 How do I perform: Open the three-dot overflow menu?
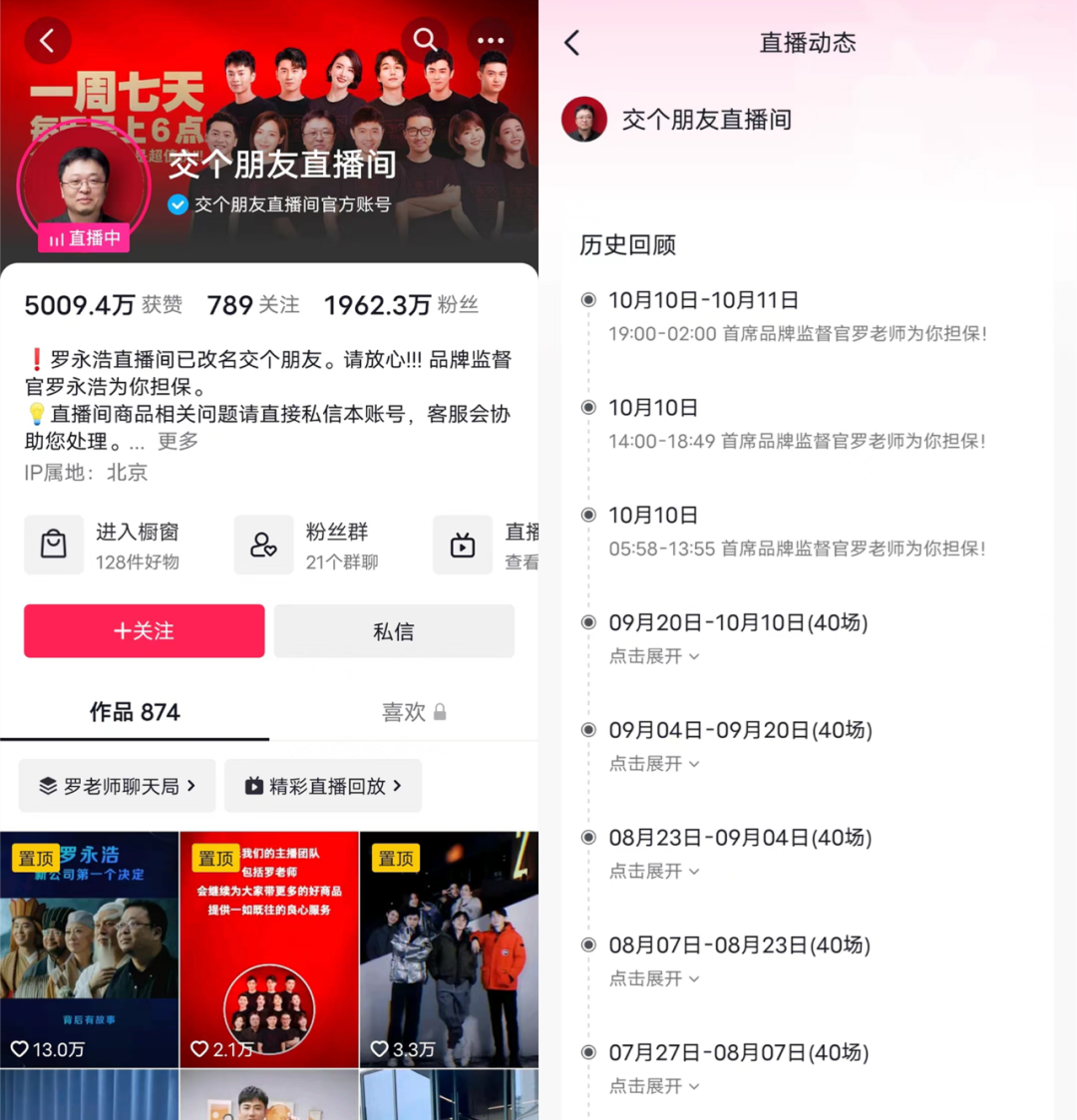tap(491, 41)
